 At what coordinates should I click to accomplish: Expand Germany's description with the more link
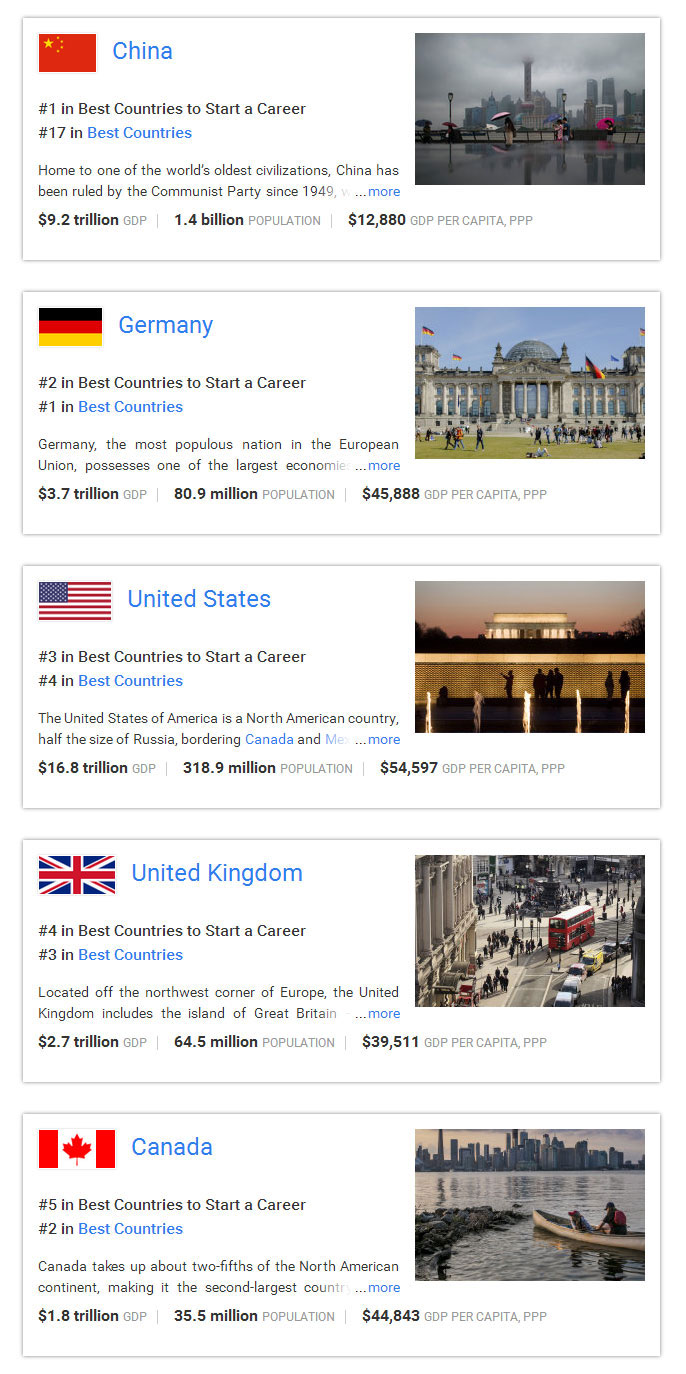[x=383, y=466]
